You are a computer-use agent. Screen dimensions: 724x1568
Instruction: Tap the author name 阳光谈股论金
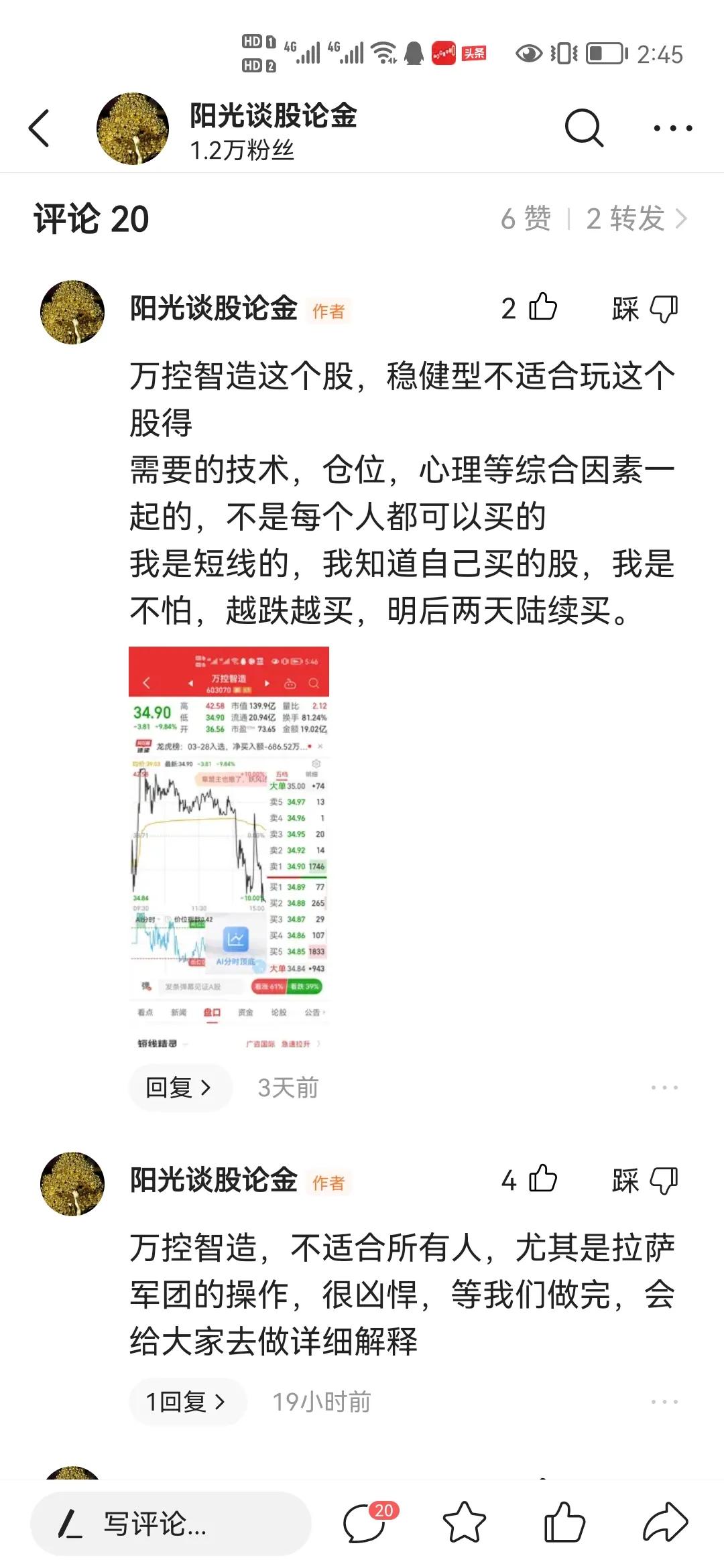(x=212, y=309)
